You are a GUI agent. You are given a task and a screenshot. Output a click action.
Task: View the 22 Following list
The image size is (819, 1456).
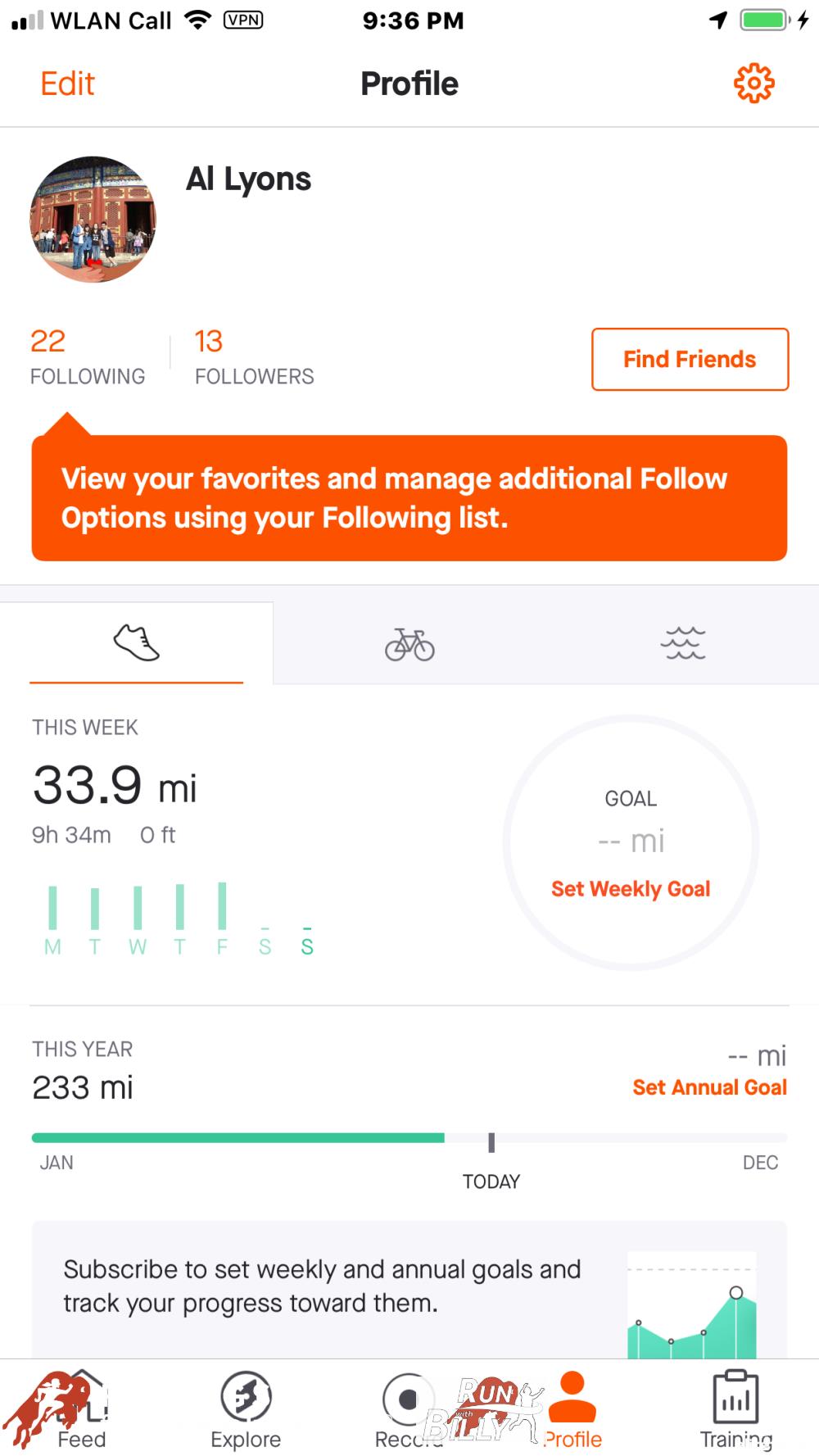tap(88, 357)
